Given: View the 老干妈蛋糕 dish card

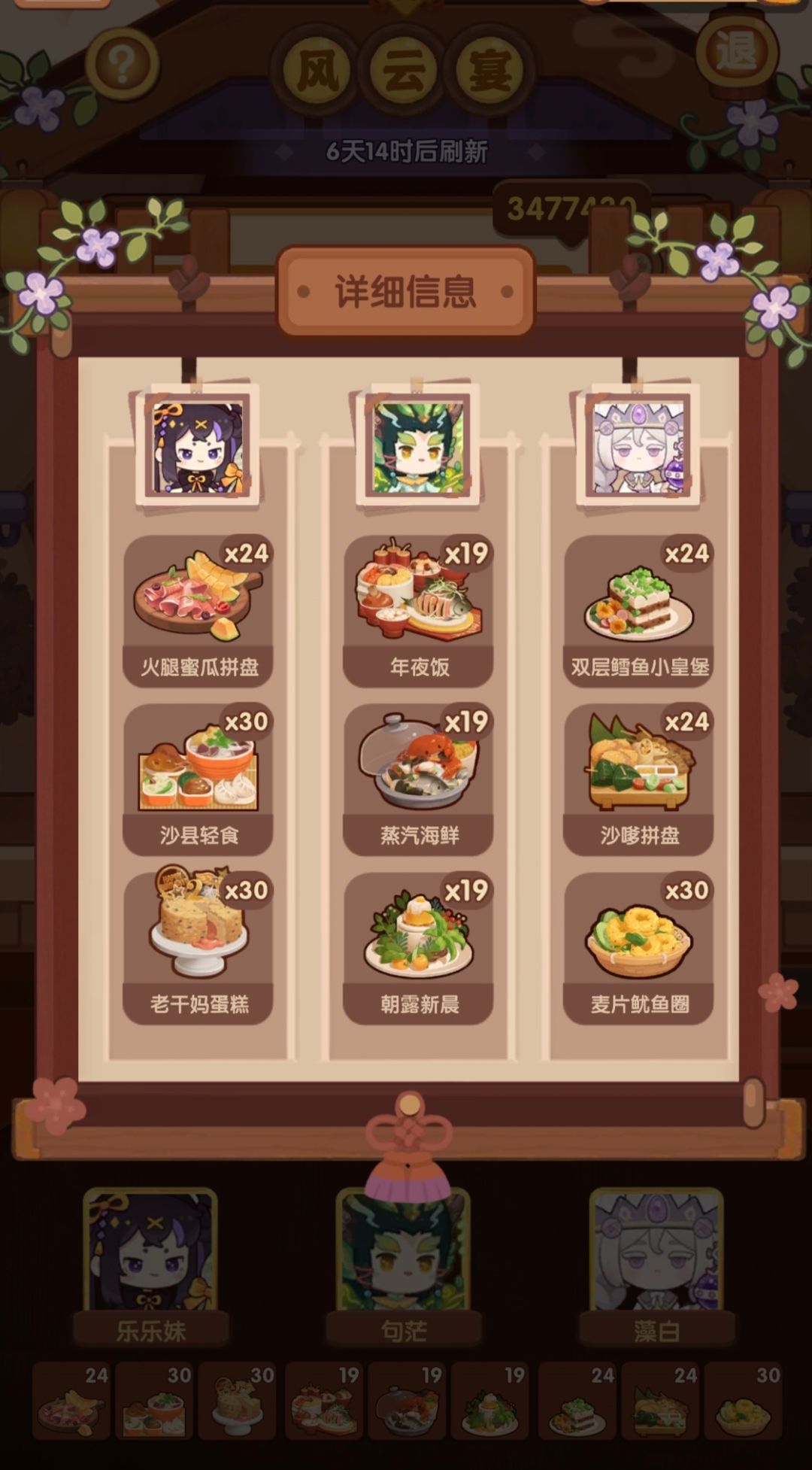Looking at the screenshot, I should (x=198, y=948).
